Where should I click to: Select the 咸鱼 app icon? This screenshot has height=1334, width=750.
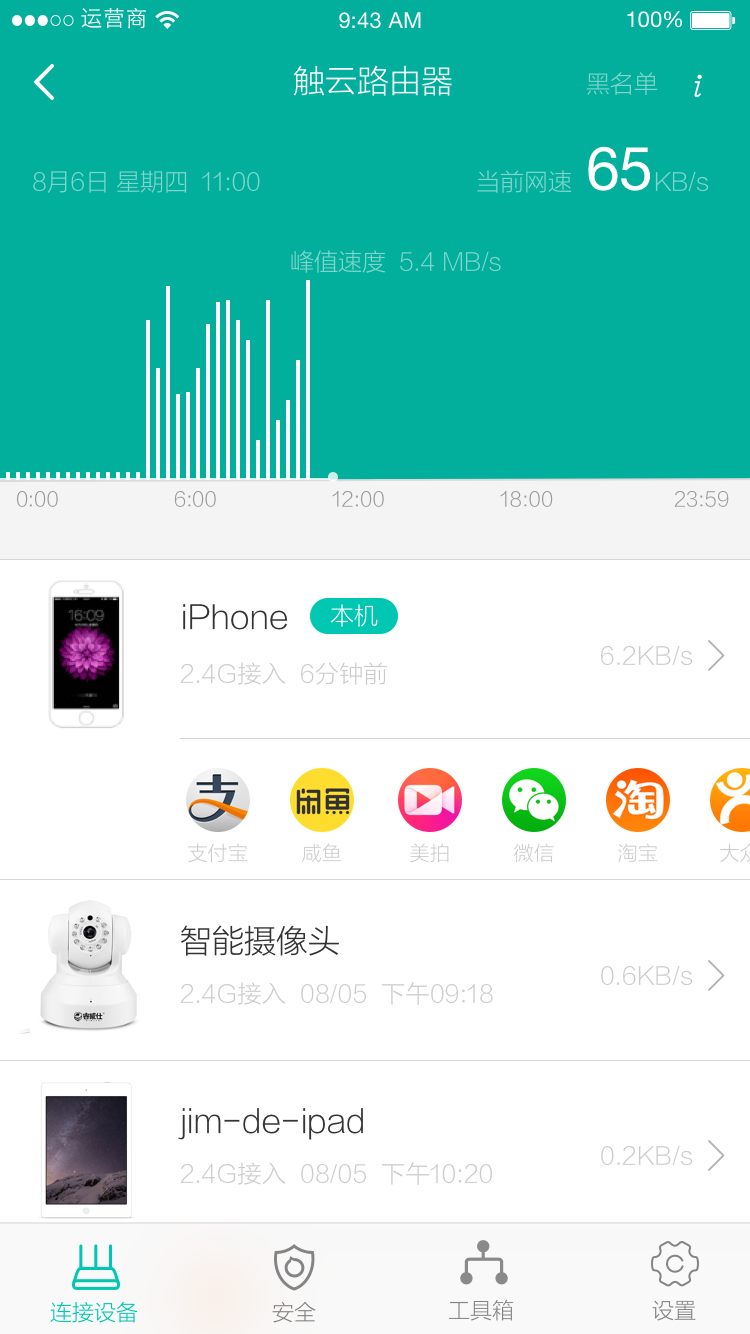pos(321,801)
